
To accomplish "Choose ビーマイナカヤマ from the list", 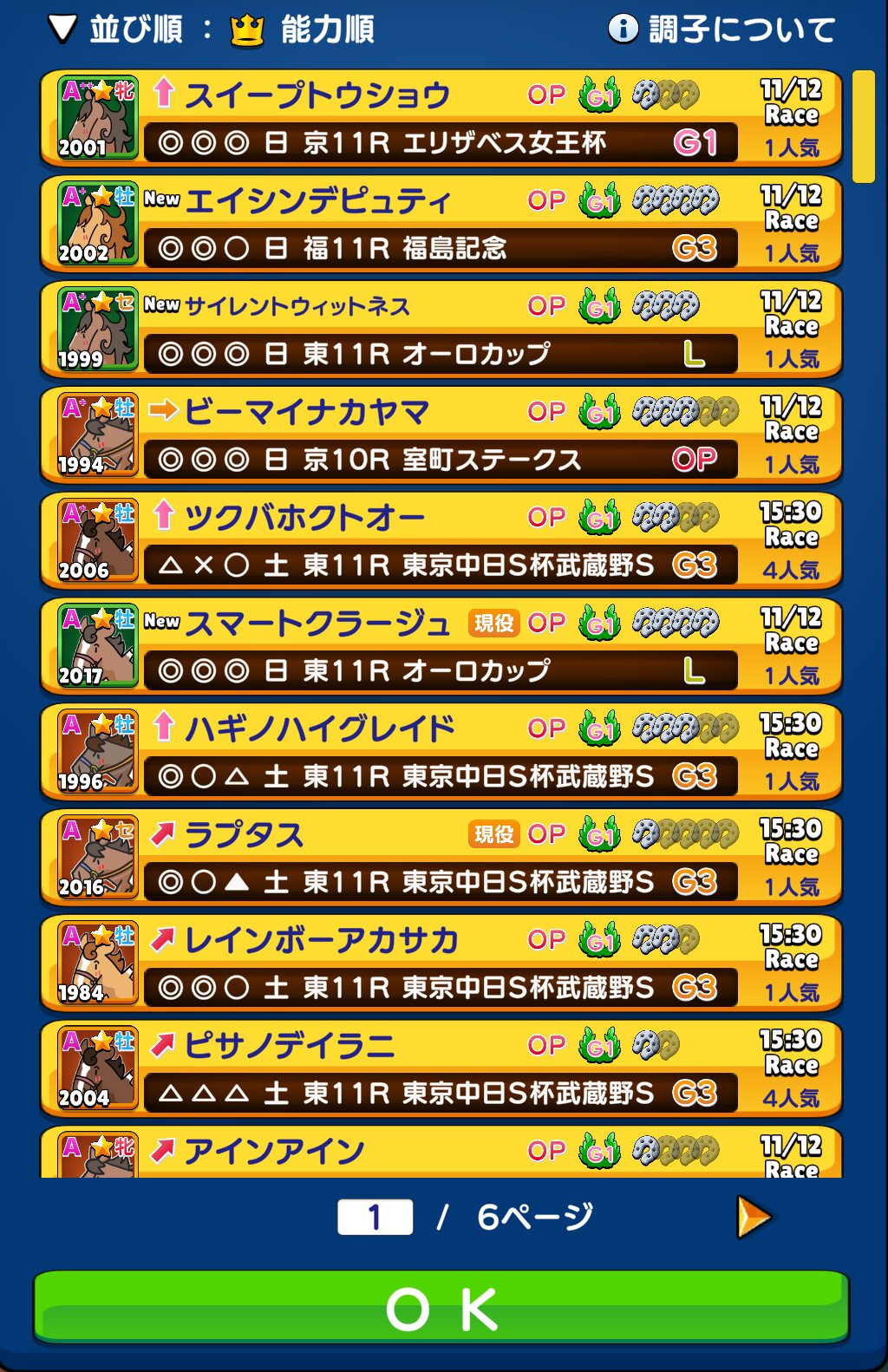I will pos(441,434).
